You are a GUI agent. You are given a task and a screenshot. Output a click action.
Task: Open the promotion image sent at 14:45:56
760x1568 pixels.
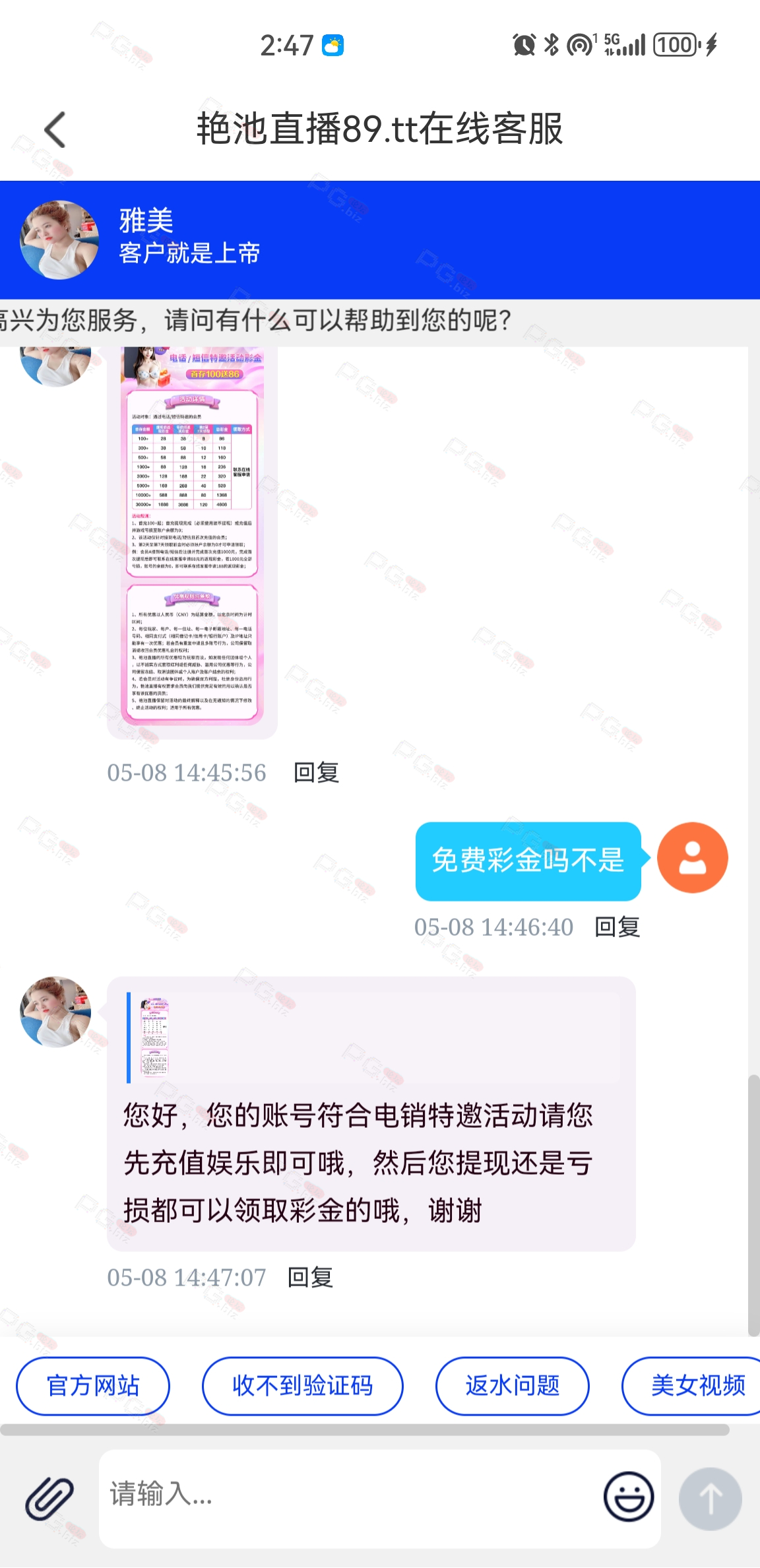click(192, 536)
